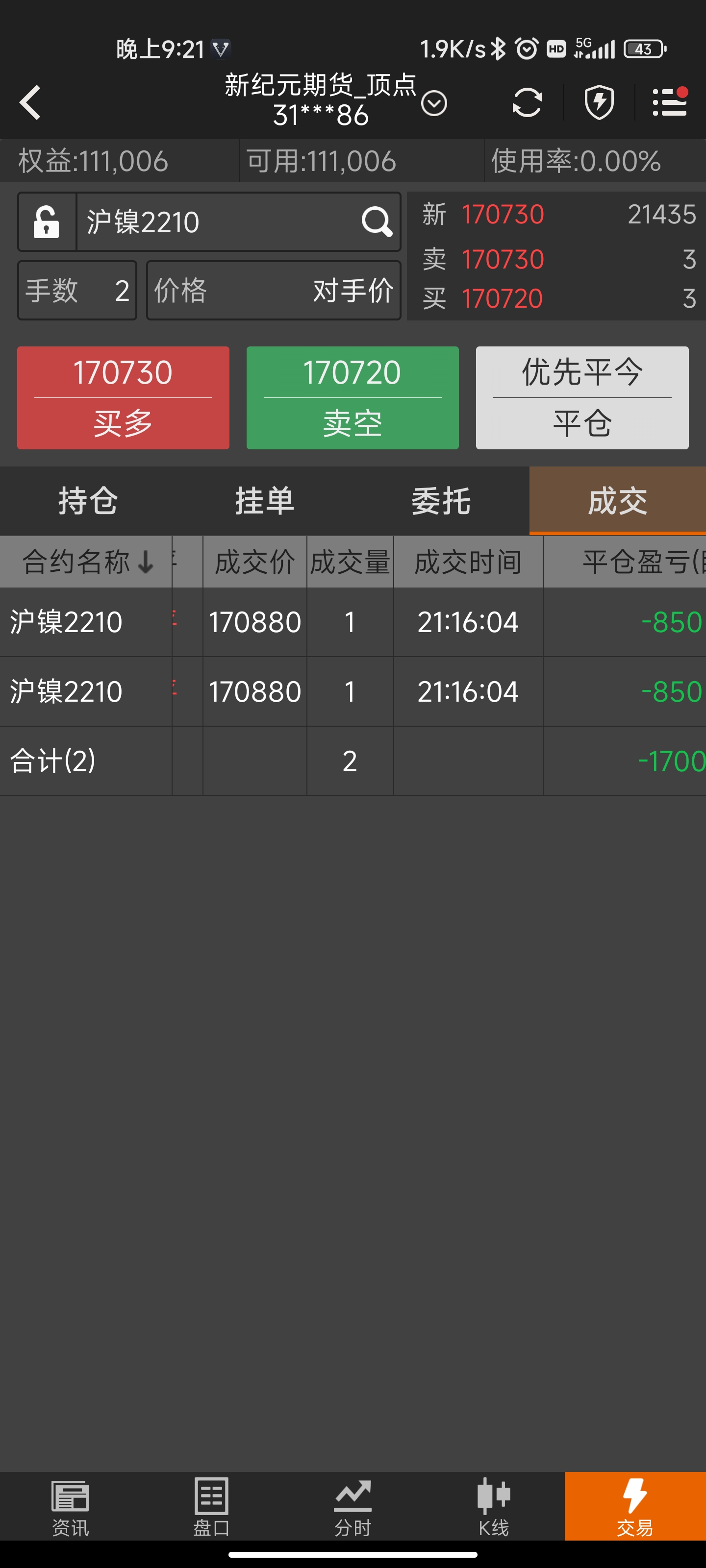Switch to the 持仓 tab
706x1568 pixels.
point(88,501)
